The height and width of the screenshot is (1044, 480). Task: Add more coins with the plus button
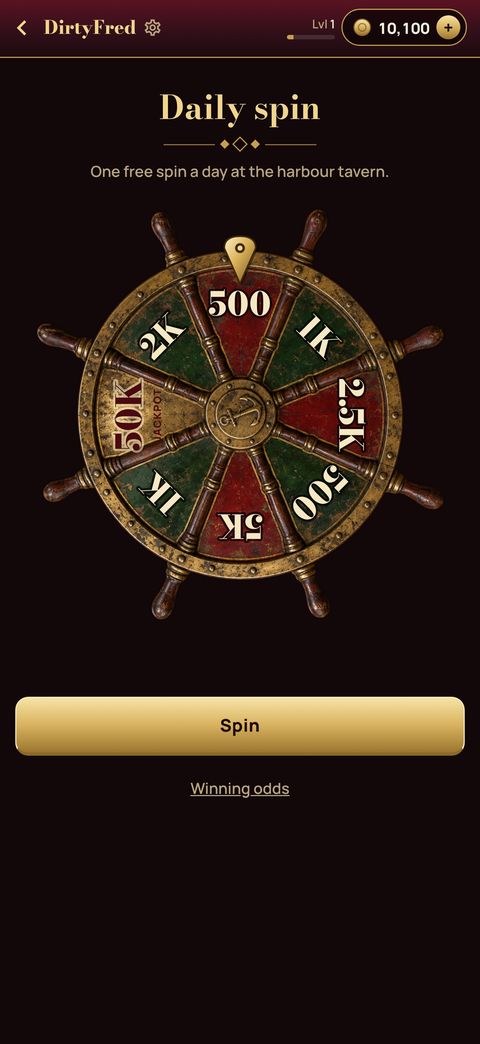tap(447, 28)
